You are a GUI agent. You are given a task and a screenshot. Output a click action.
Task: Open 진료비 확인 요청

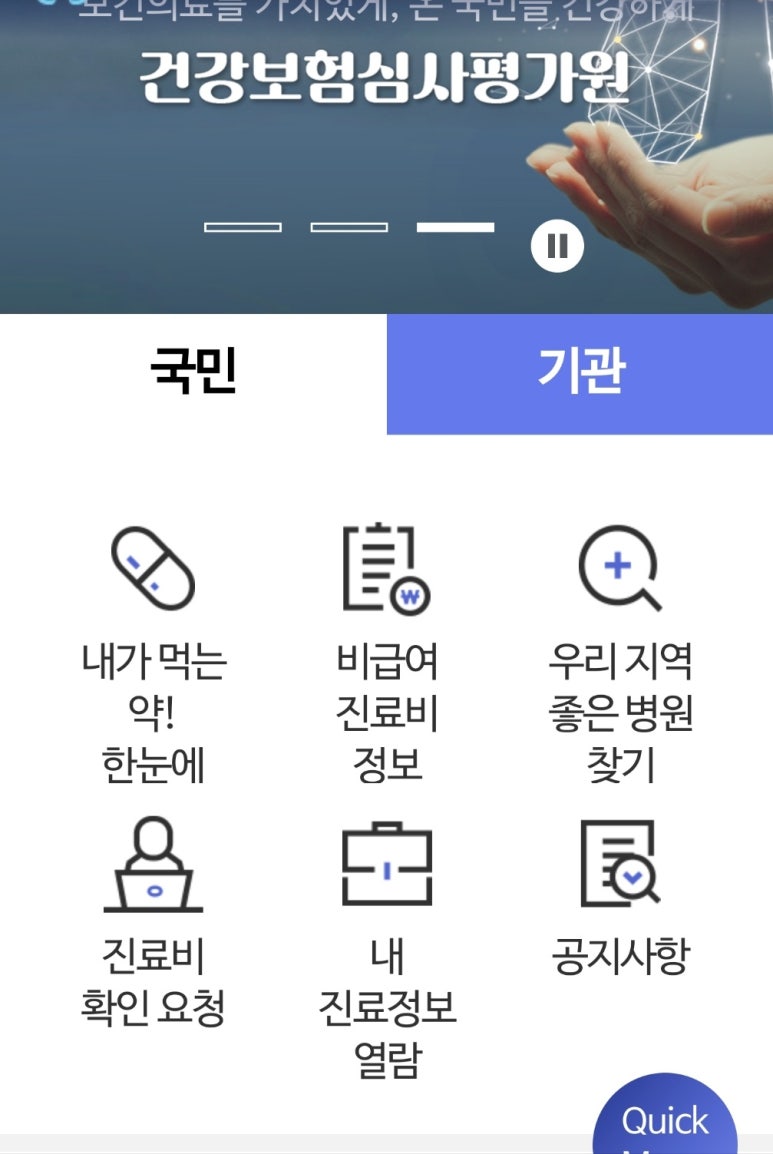tap(153, 920)
